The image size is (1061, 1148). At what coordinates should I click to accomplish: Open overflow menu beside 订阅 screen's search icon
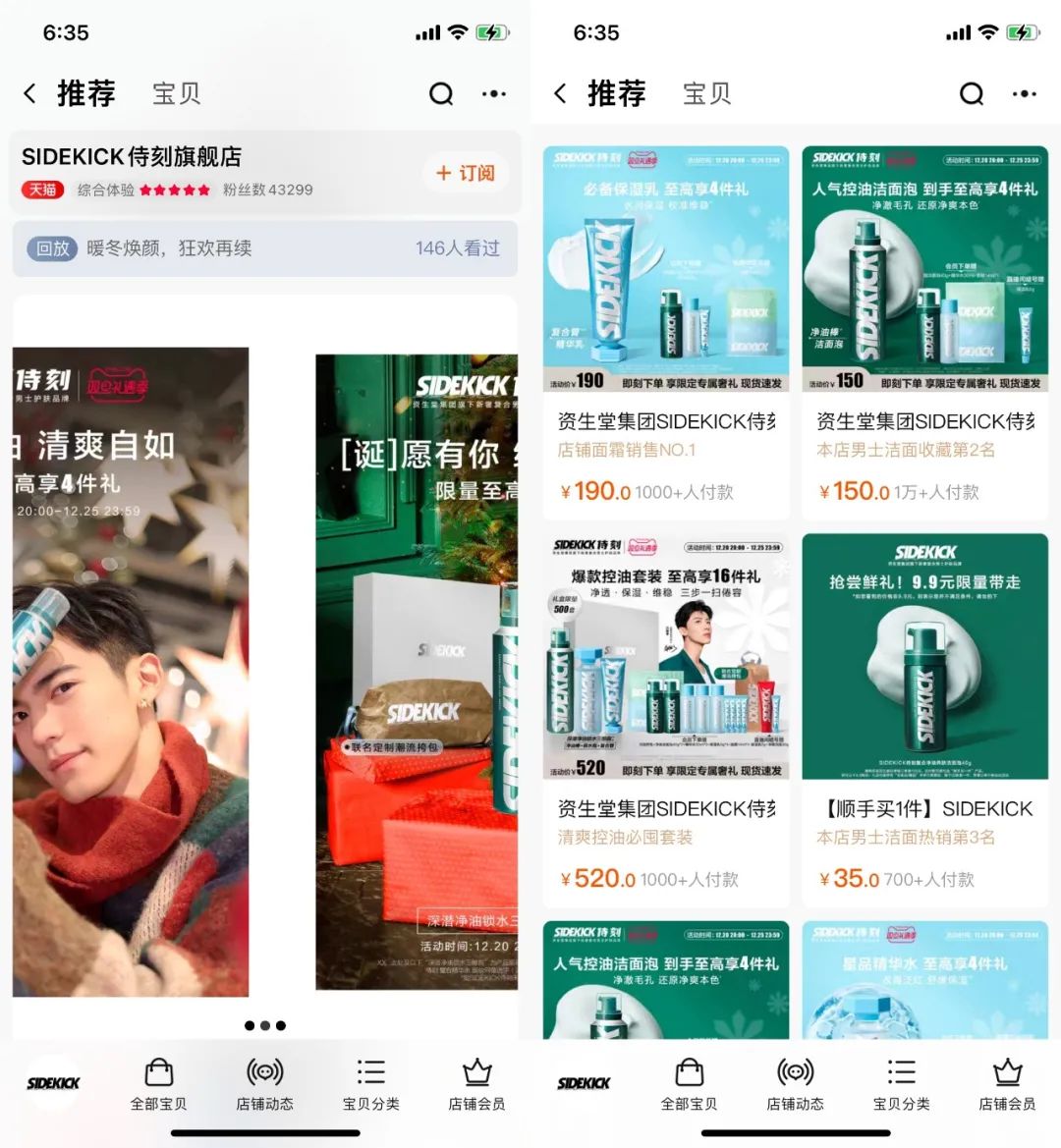point(494,94)
